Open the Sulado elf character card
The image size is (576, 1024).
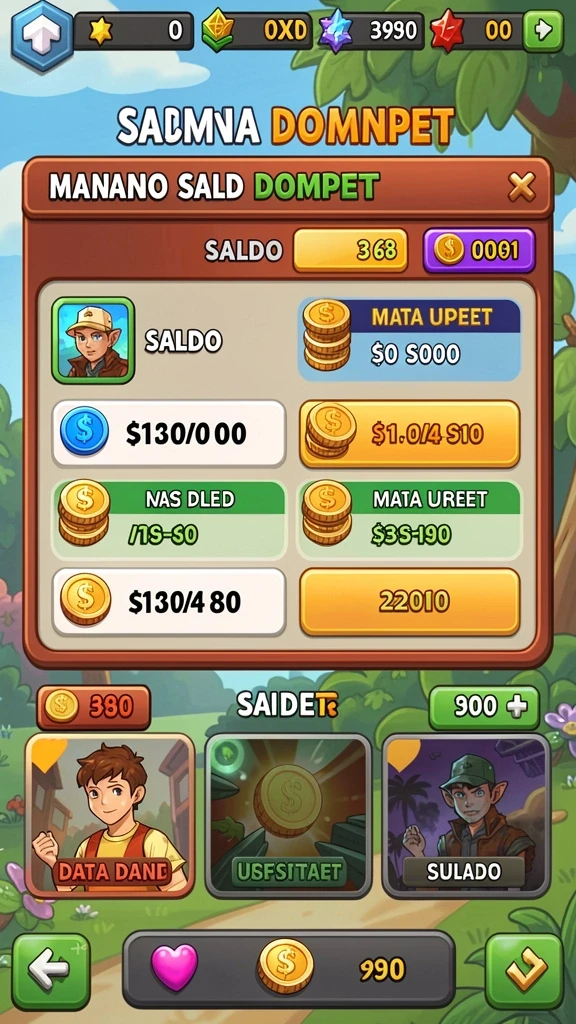click(x=466, y=816)
